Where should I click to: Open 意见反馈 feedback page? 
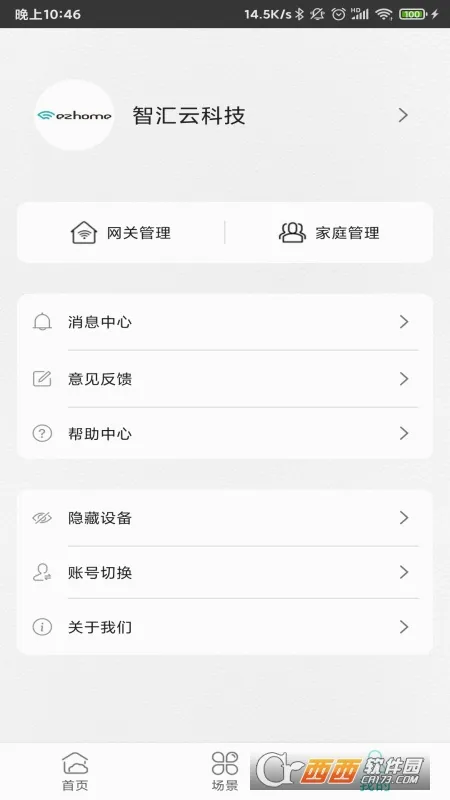pos(224,379)
